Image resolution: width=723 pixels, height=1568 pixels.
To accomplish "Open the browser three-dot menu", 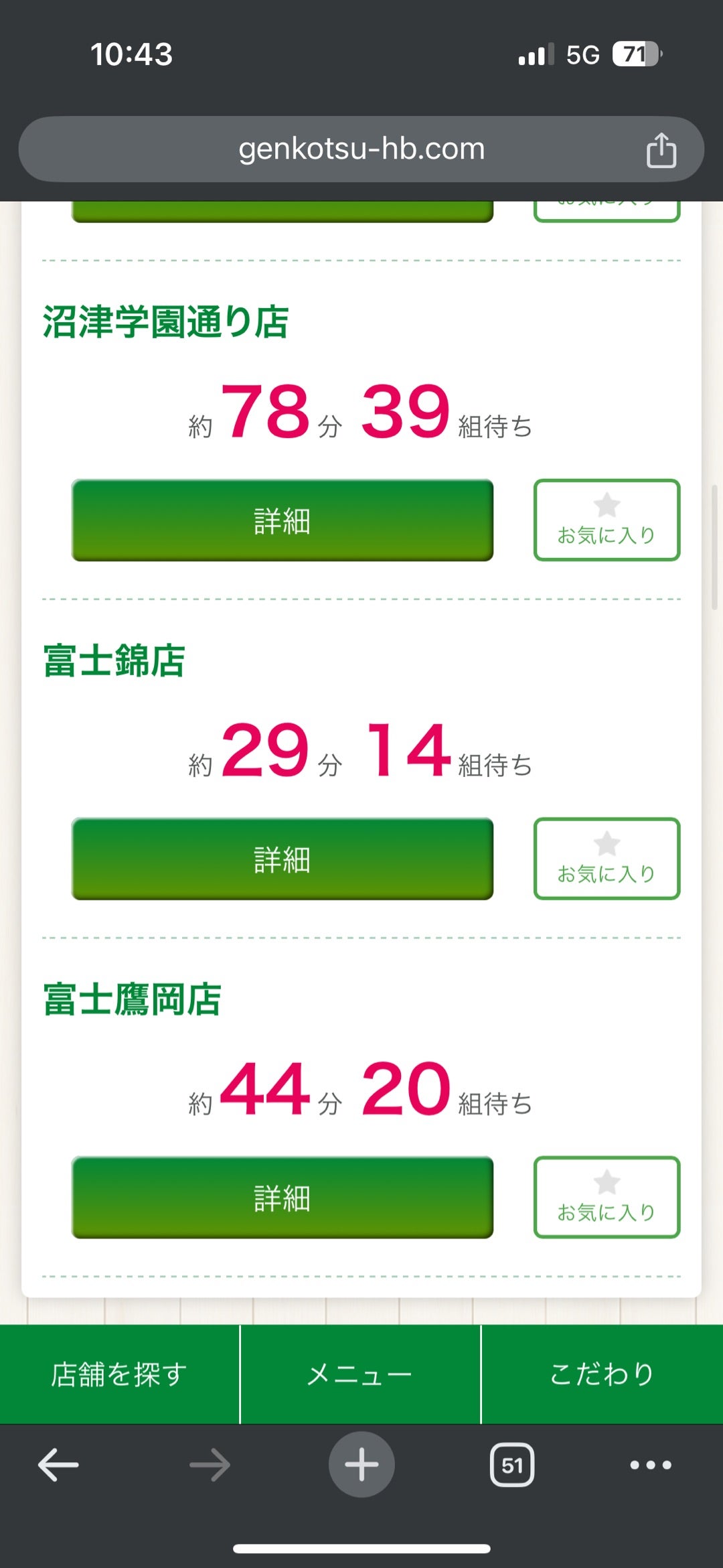I will (651, 1465).
